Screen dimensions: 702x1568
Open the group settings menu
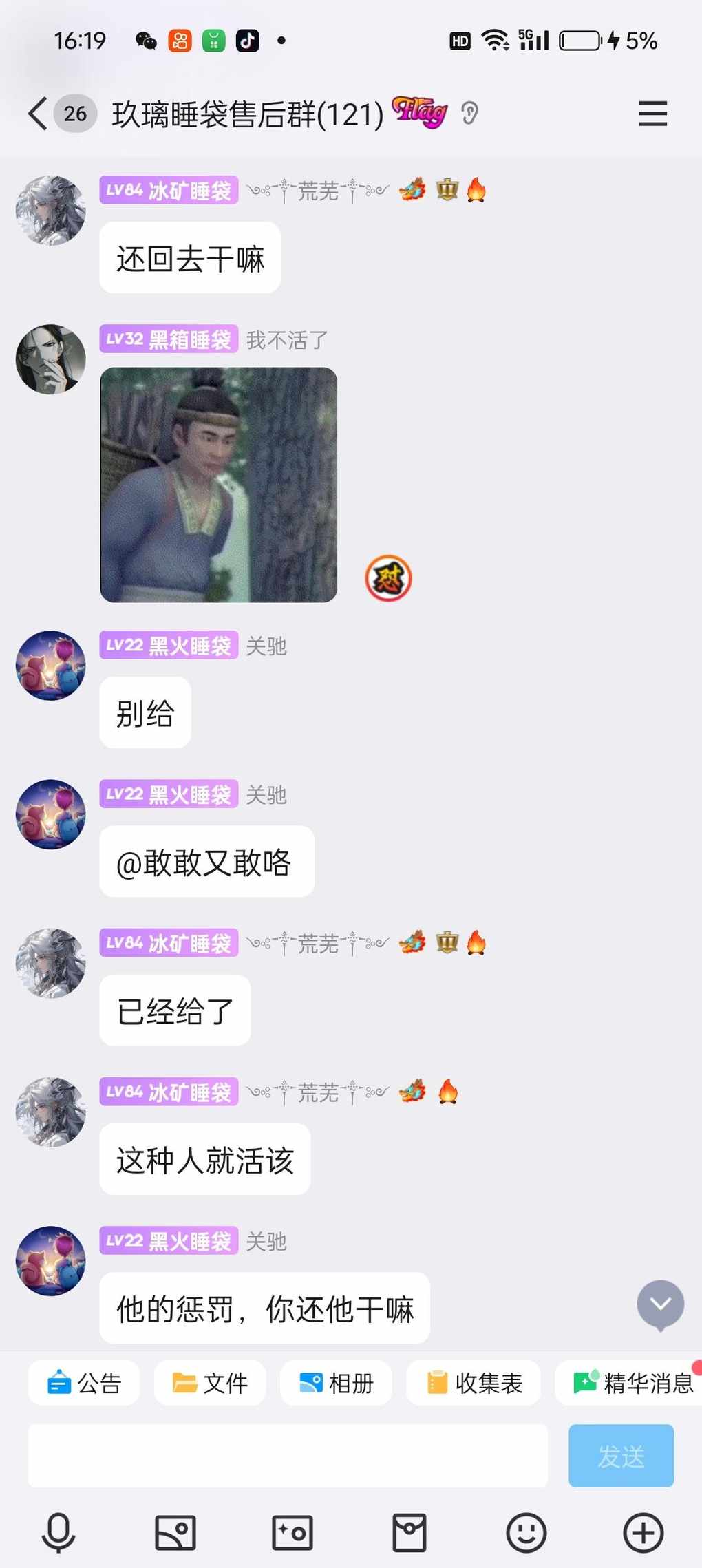pos(652,114)
